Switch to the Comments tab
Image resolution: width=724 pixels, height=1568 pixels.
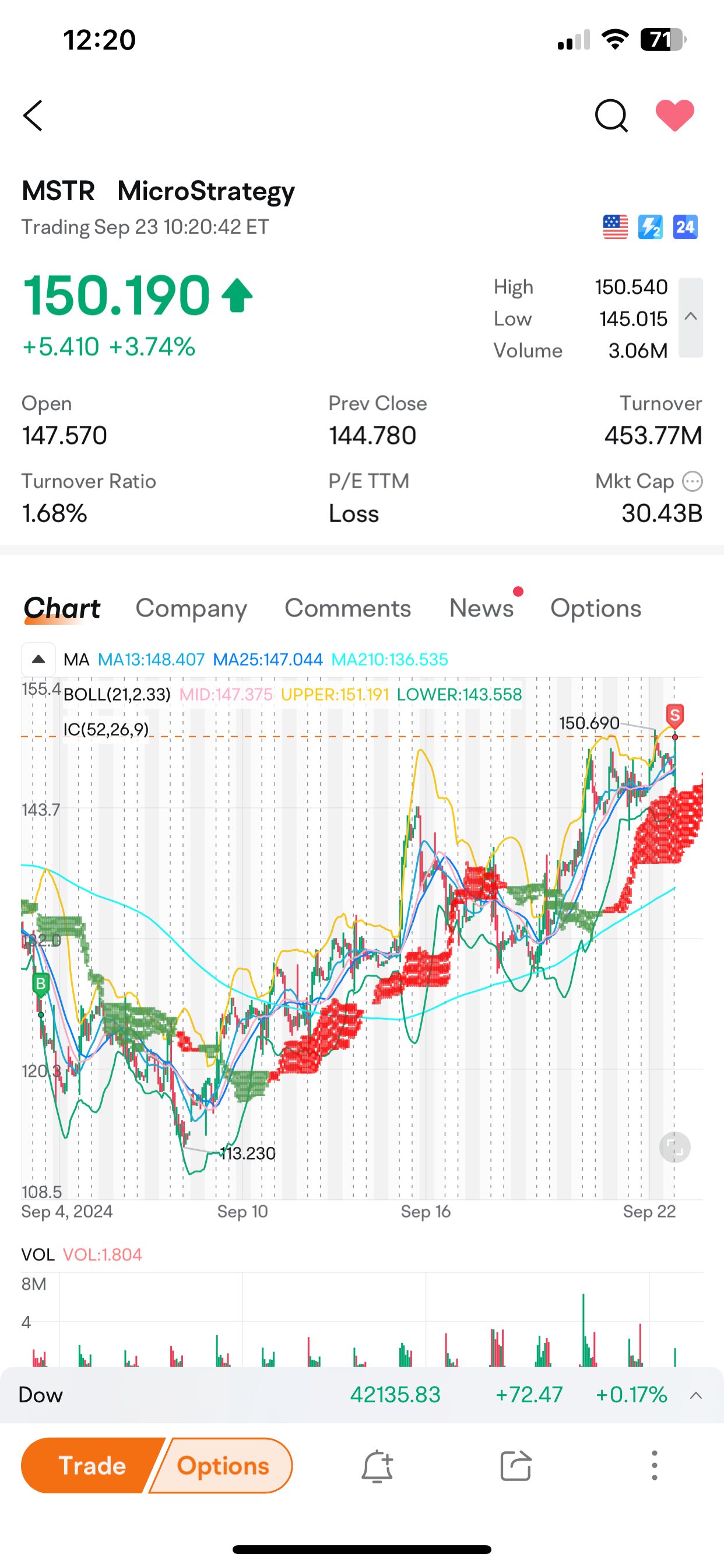(x=347, y=607)
